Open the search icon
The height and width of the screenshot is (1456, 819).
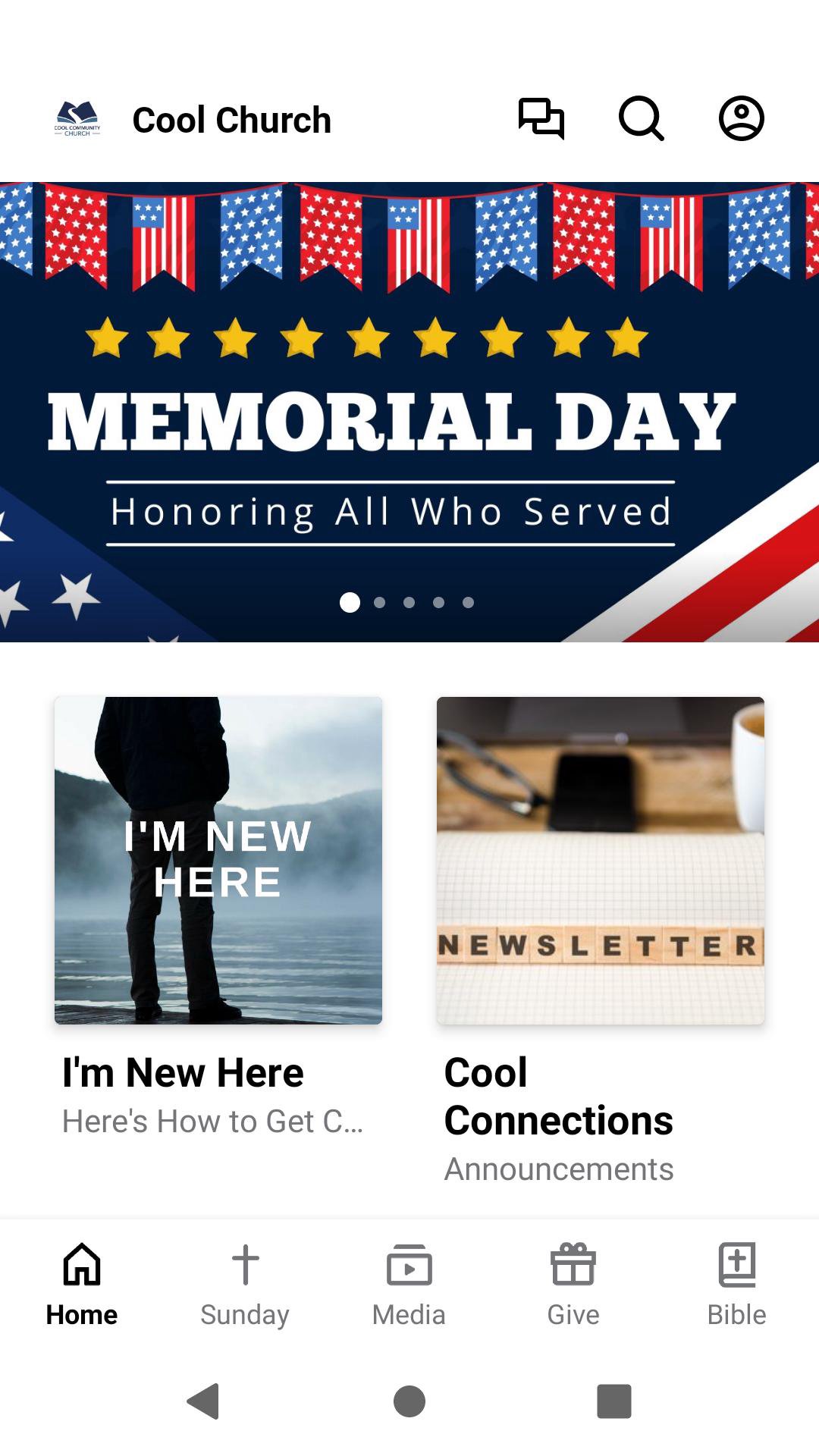click(642, 119)
